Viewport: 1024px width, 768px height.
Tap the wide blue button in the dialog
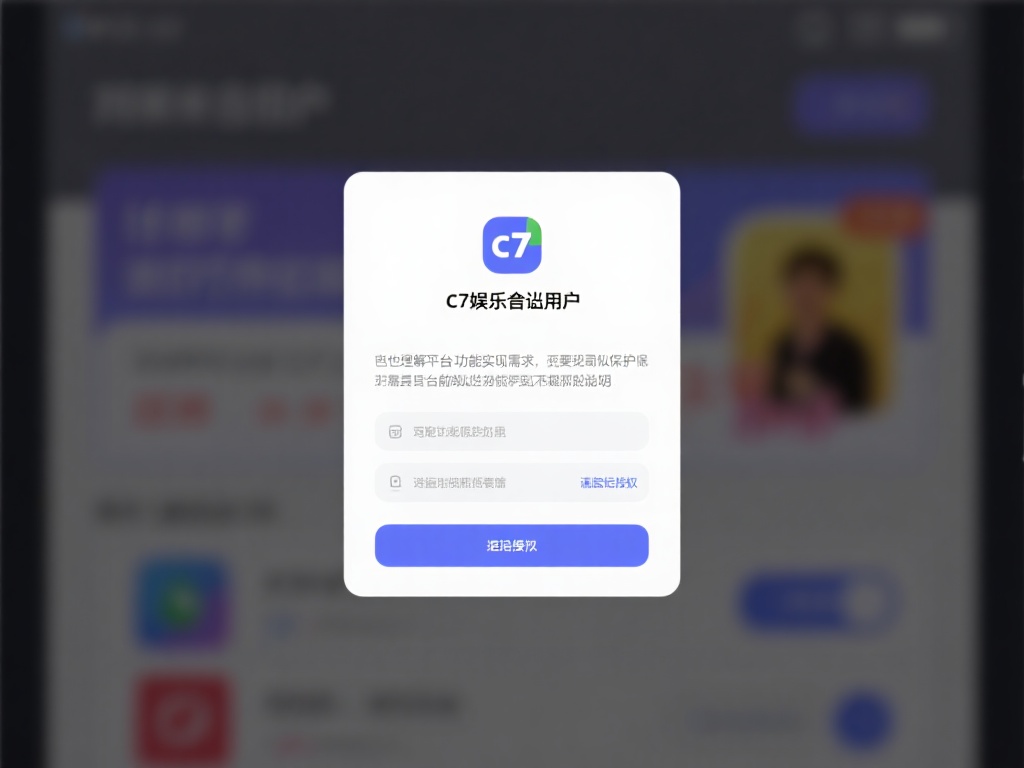click(x=511, y=546)
